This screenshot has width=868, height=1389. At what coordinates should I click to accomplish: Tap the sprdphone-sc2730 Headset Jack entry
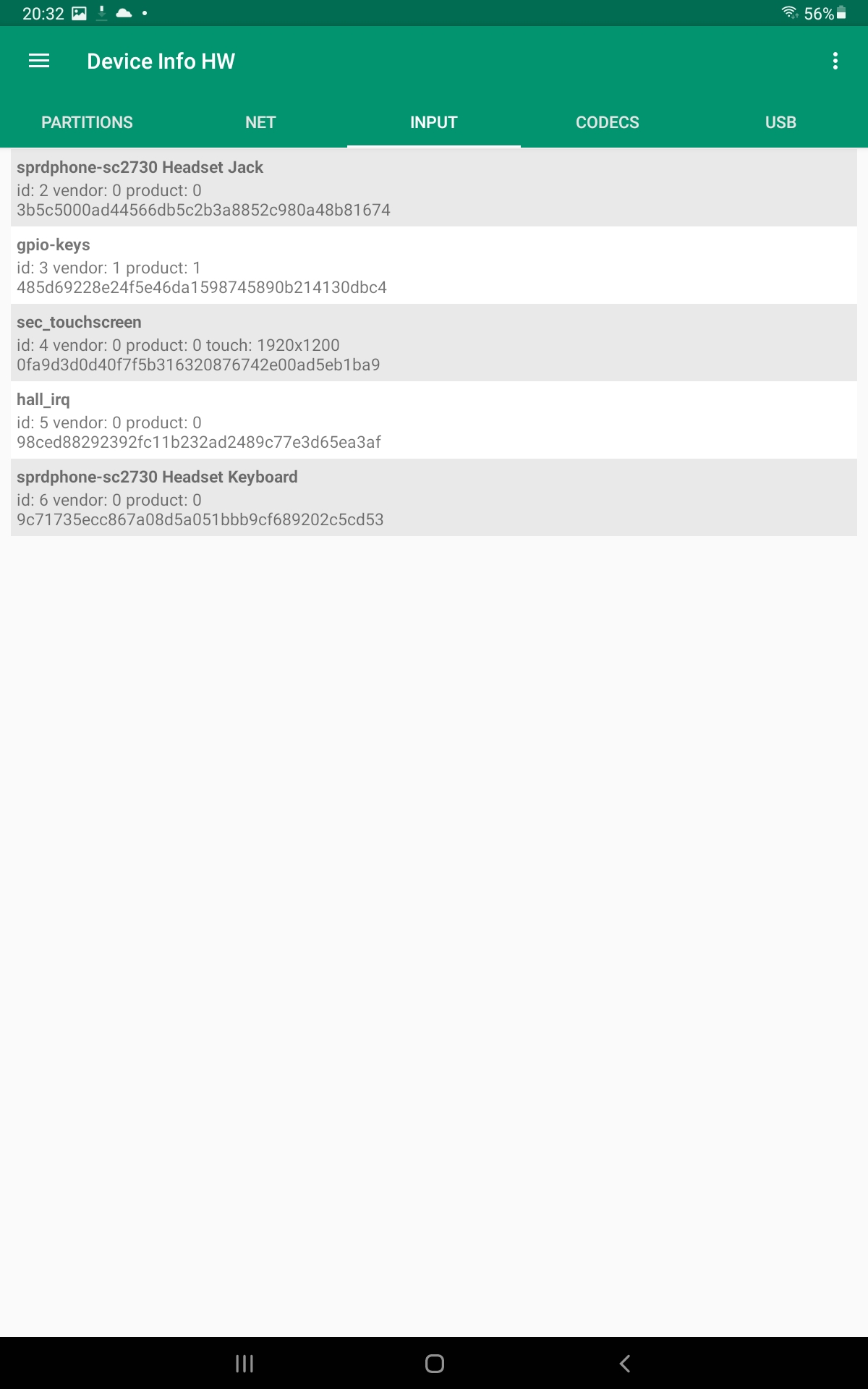[x=433, y=188]
